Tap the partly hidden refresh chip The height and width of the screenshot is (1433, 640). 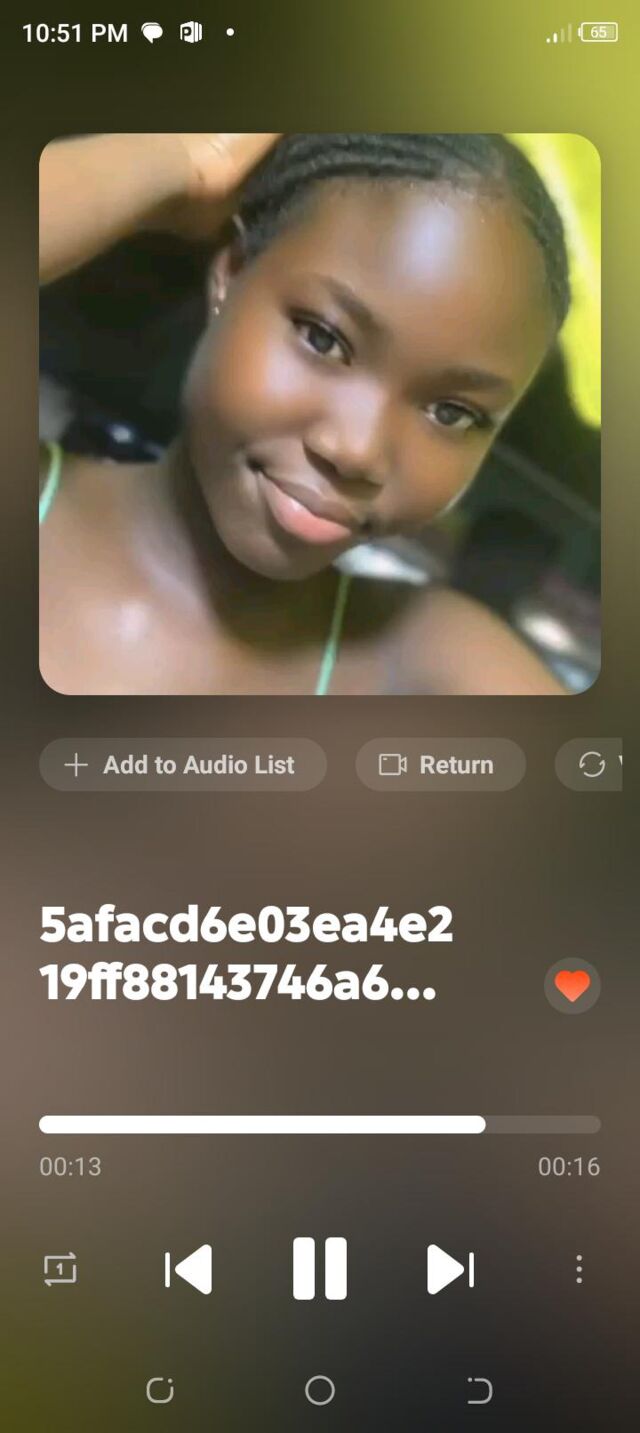594,765
